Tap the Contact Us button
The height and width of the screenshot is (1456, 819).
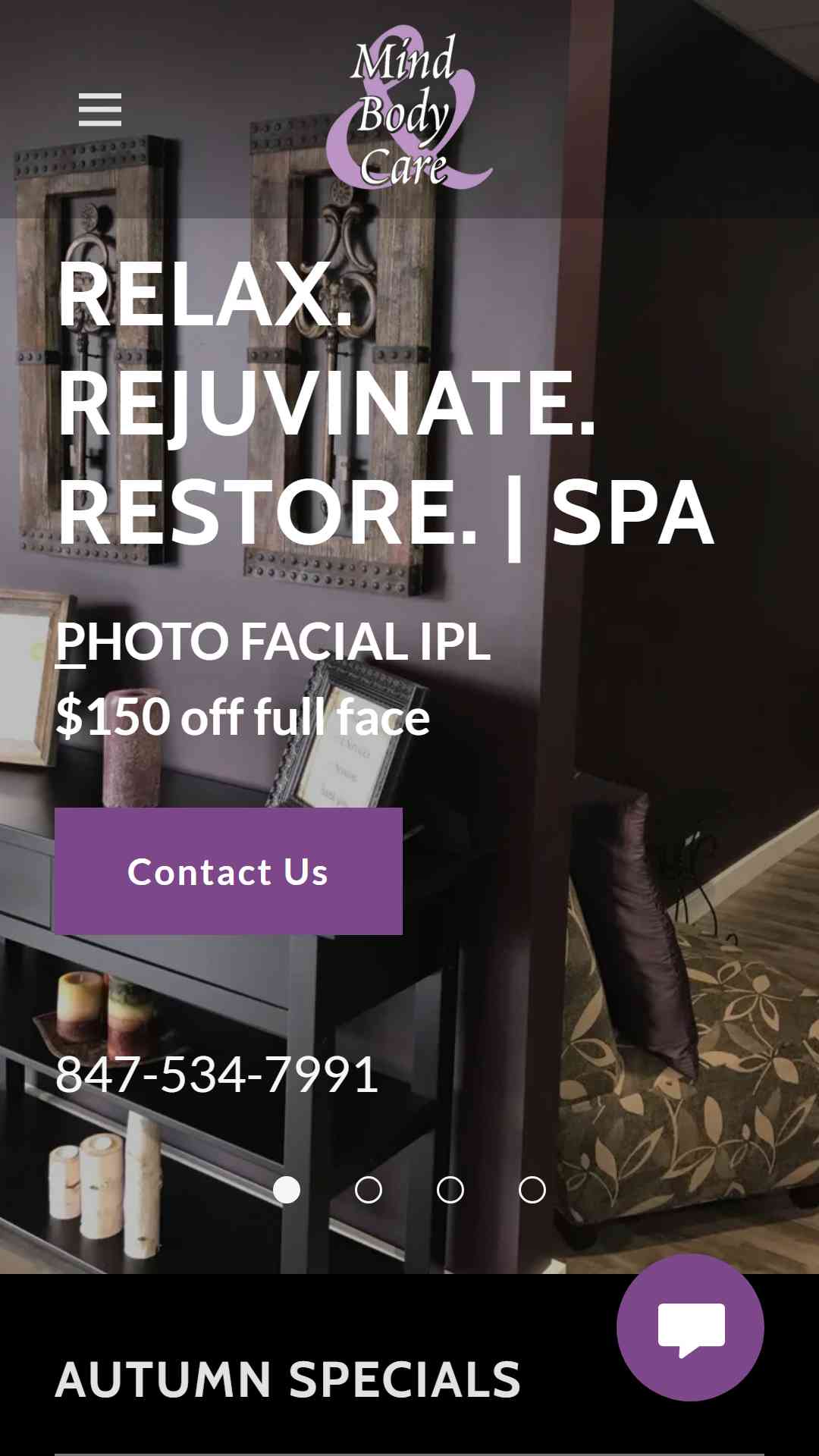pos(228,871)
